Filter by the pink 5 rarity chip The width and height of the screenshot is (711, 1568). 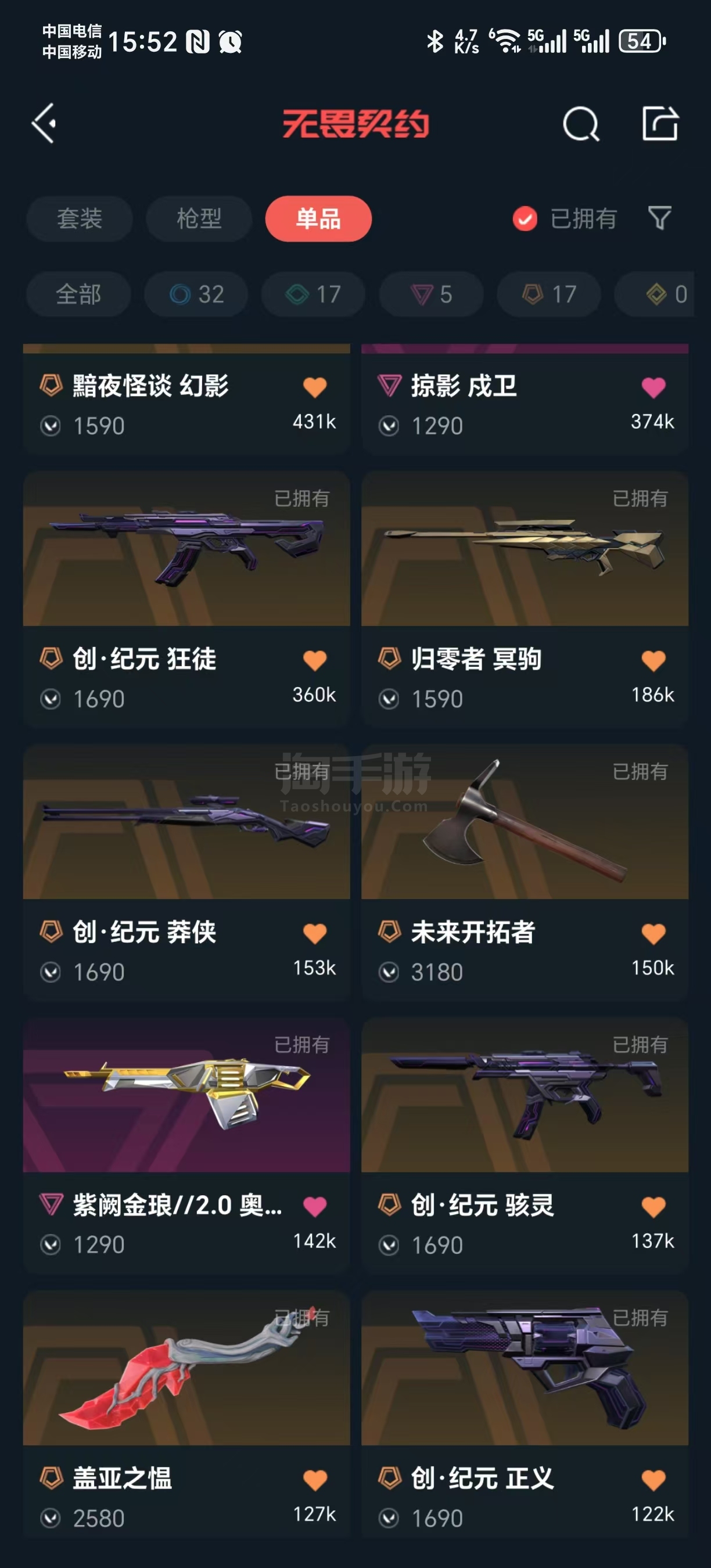pos(432,294)
